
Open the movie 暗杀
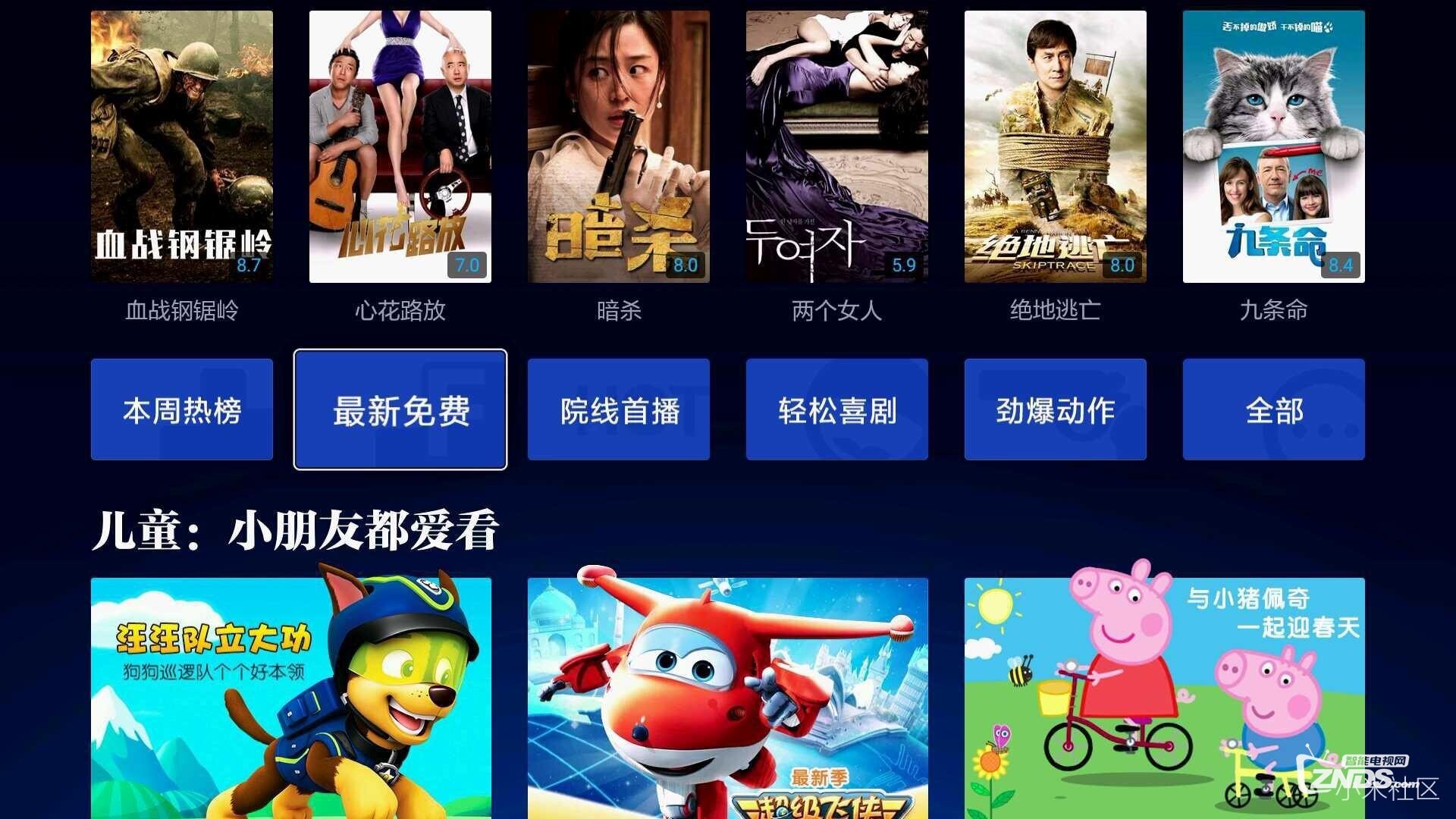619,146
